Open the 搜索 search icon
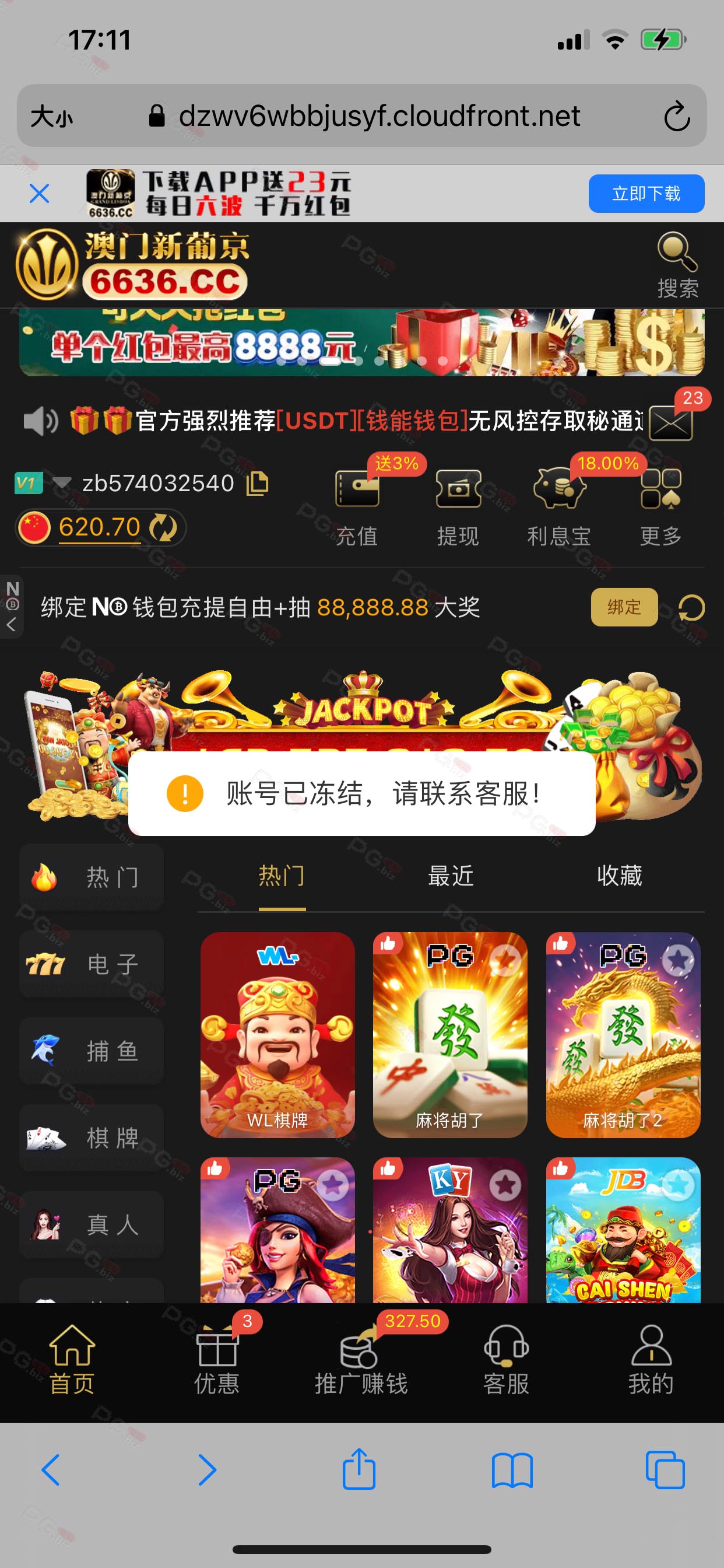Image resolution: width=724 pixels, height=1568 pixels. (x=677, y=265)
